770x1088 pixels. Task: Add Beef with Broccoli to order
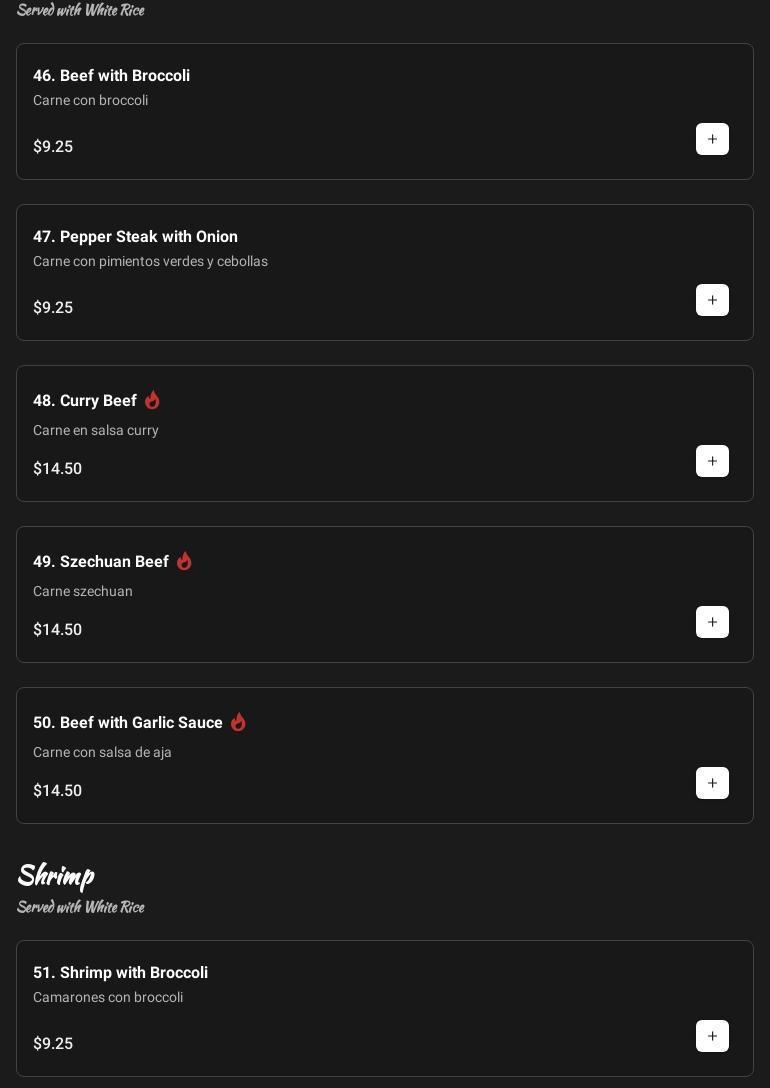point(712,139)
